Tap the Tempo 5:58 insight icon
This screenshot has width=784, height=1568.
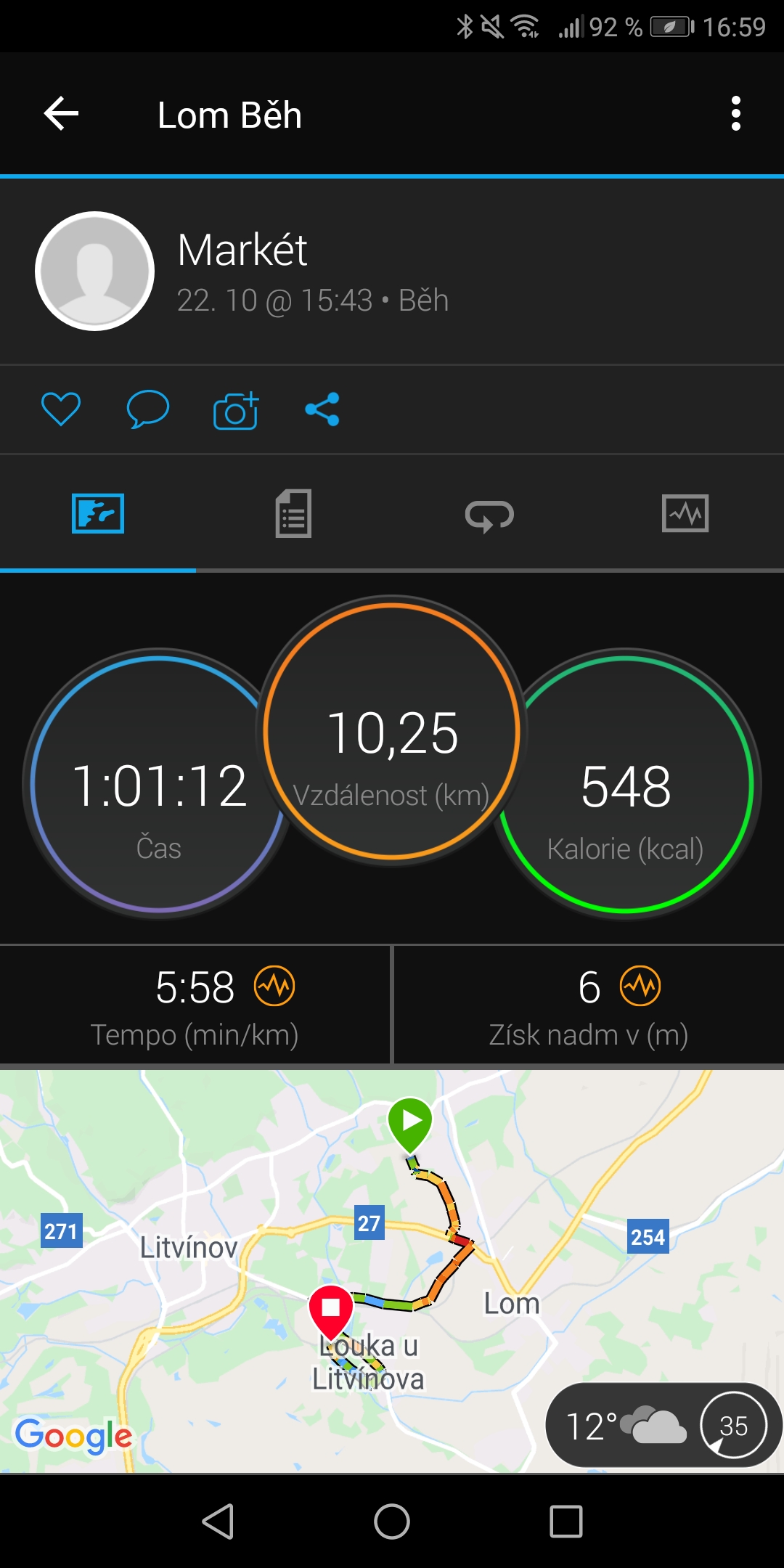274,987
